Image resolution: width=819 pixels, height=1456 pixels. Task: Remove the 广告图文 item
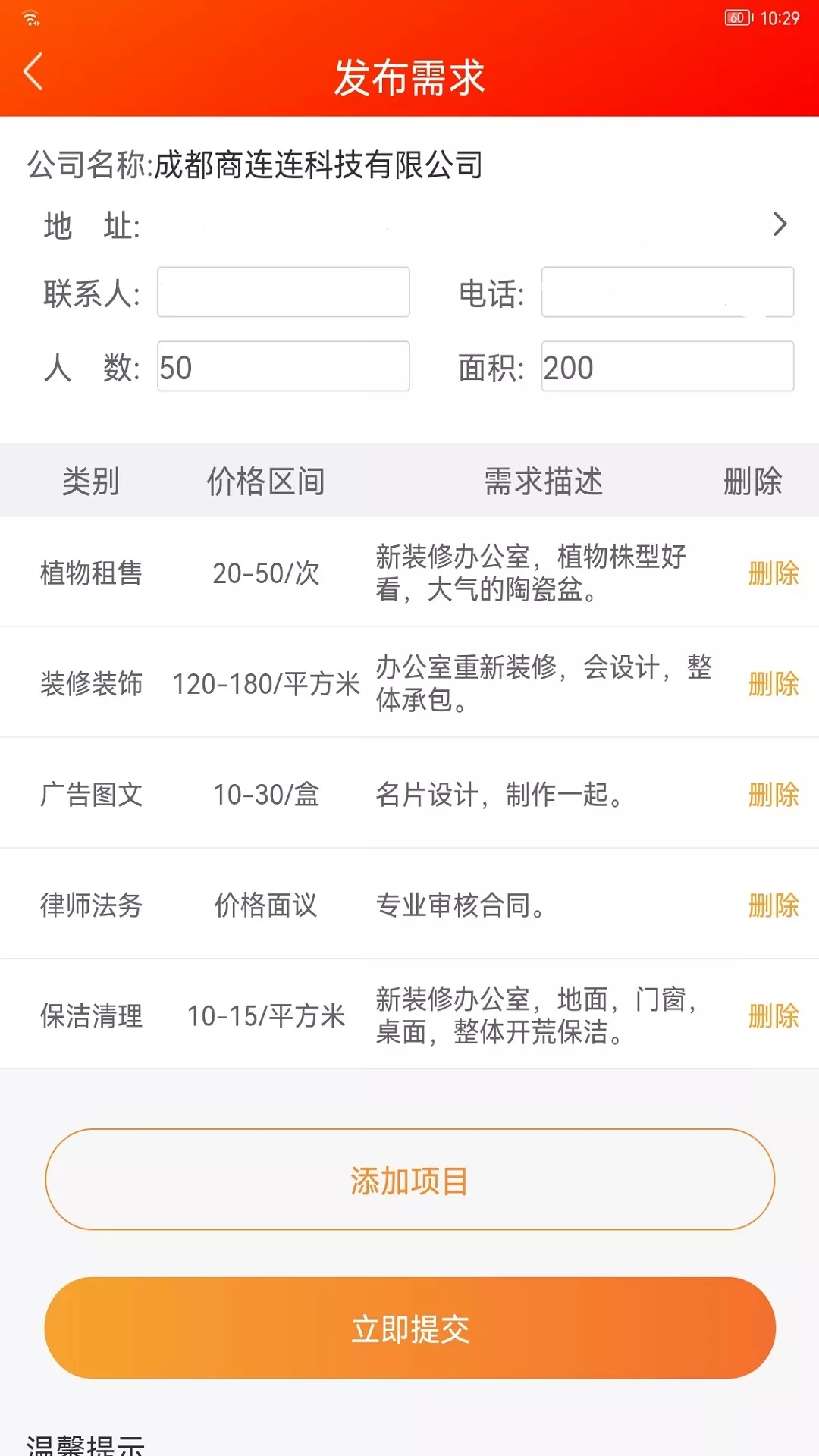pos(773,795)
